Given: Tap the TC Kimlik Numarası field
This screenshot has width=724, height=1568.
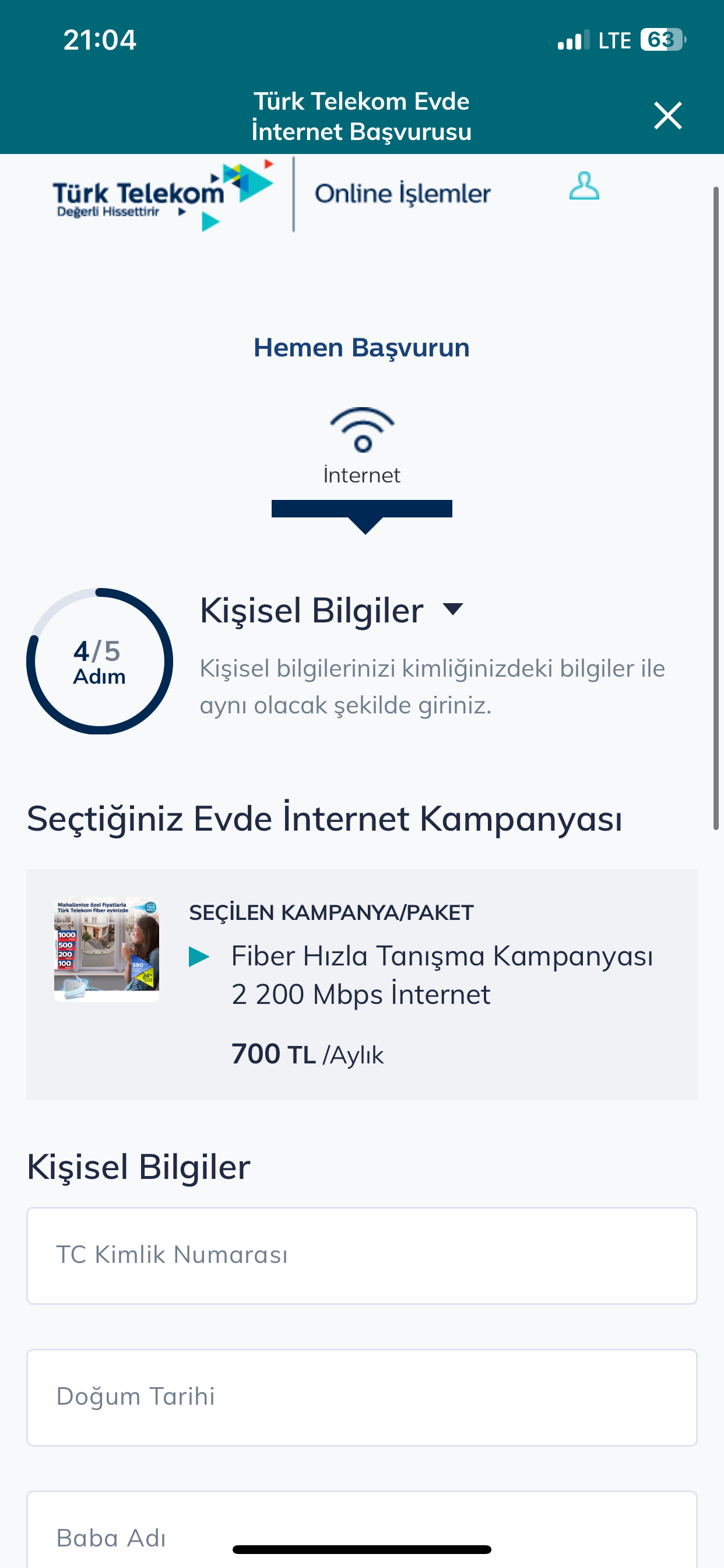Looking at the screenshot, I should point(362,1256).
